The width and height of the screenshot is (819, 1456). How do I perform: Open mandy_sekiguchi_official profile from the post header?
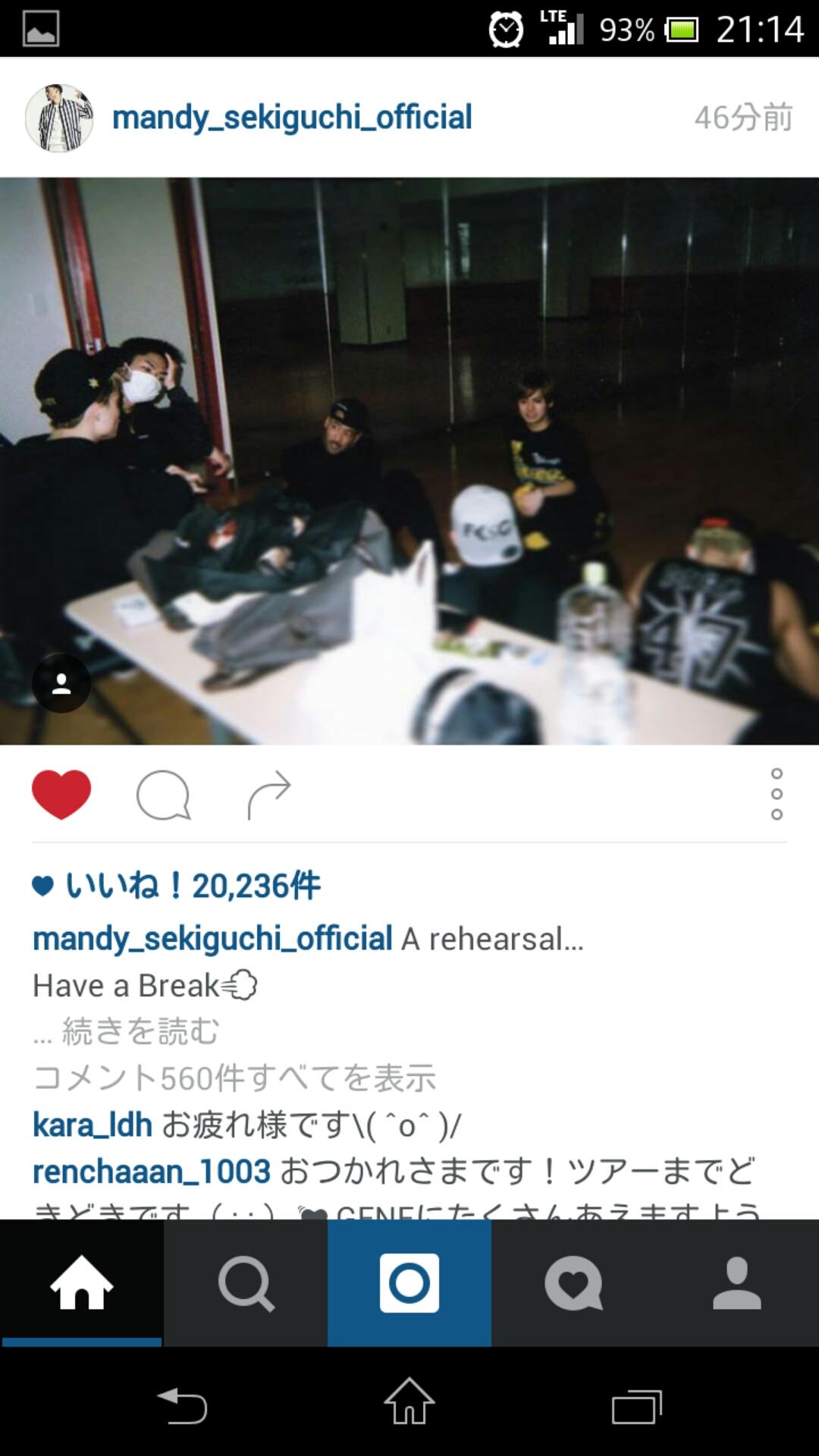[x=292, y=118]
